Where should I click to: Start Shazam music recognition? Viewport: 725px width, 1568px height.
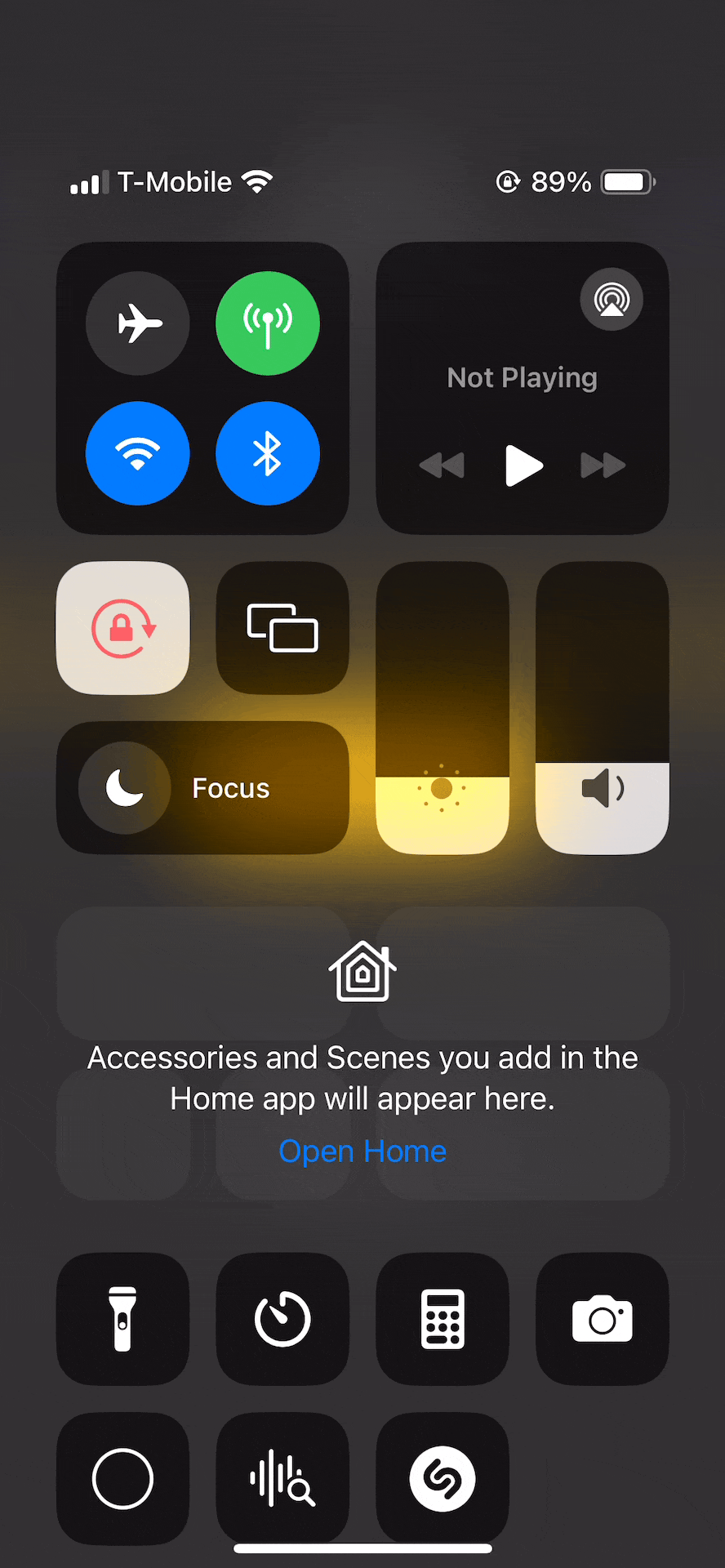(443, 1479)
